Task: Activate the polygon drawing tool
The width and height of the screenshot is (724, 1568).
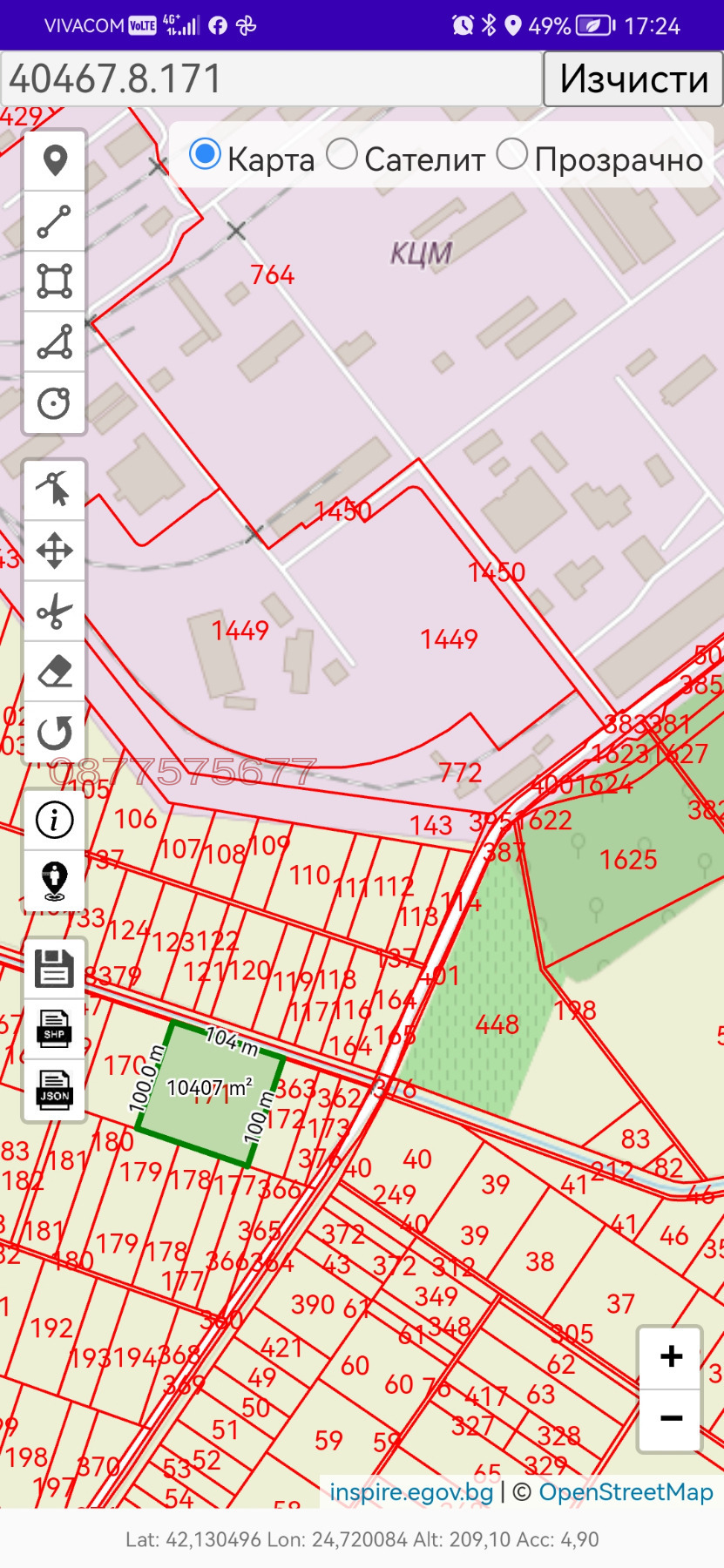Action: [55, 342]
